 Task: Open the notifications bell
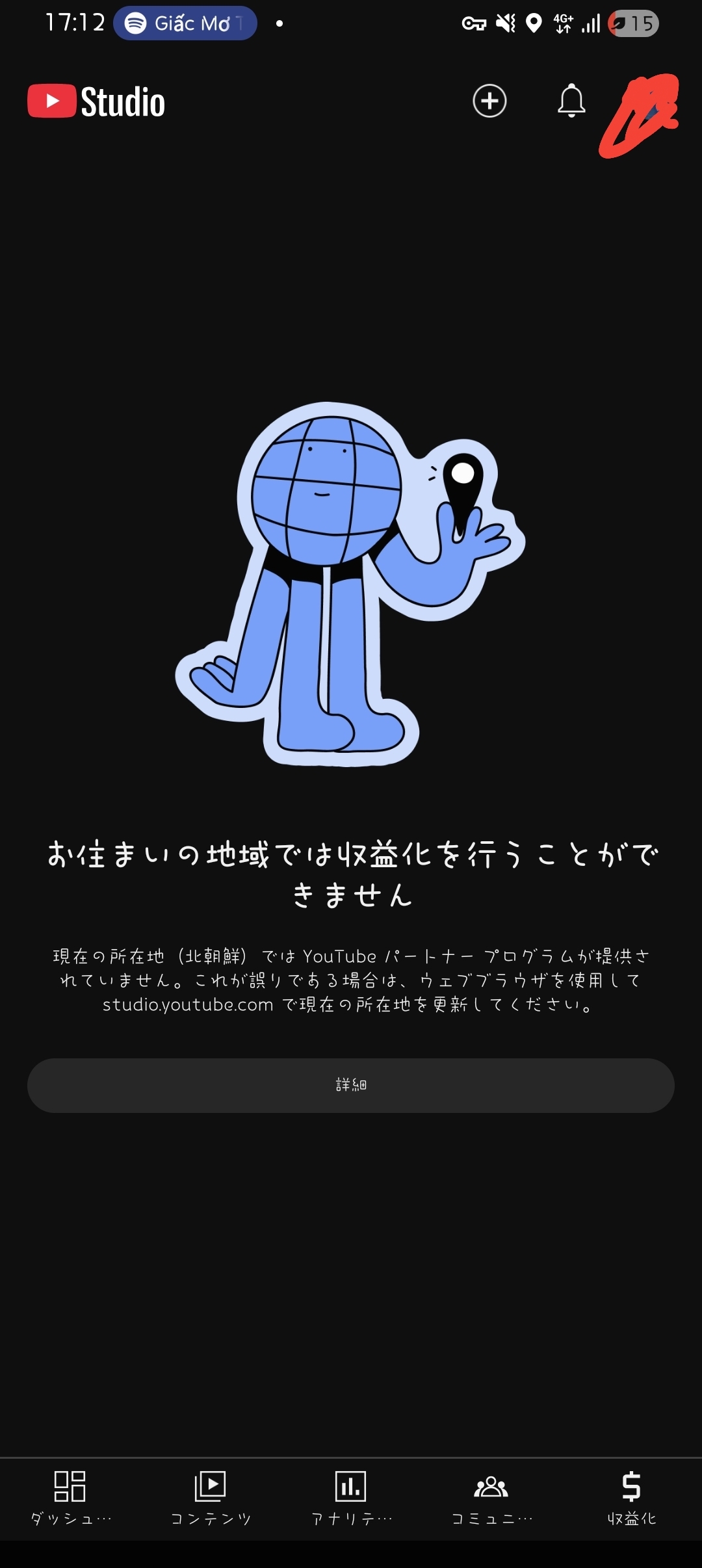[x=571, y=101]
